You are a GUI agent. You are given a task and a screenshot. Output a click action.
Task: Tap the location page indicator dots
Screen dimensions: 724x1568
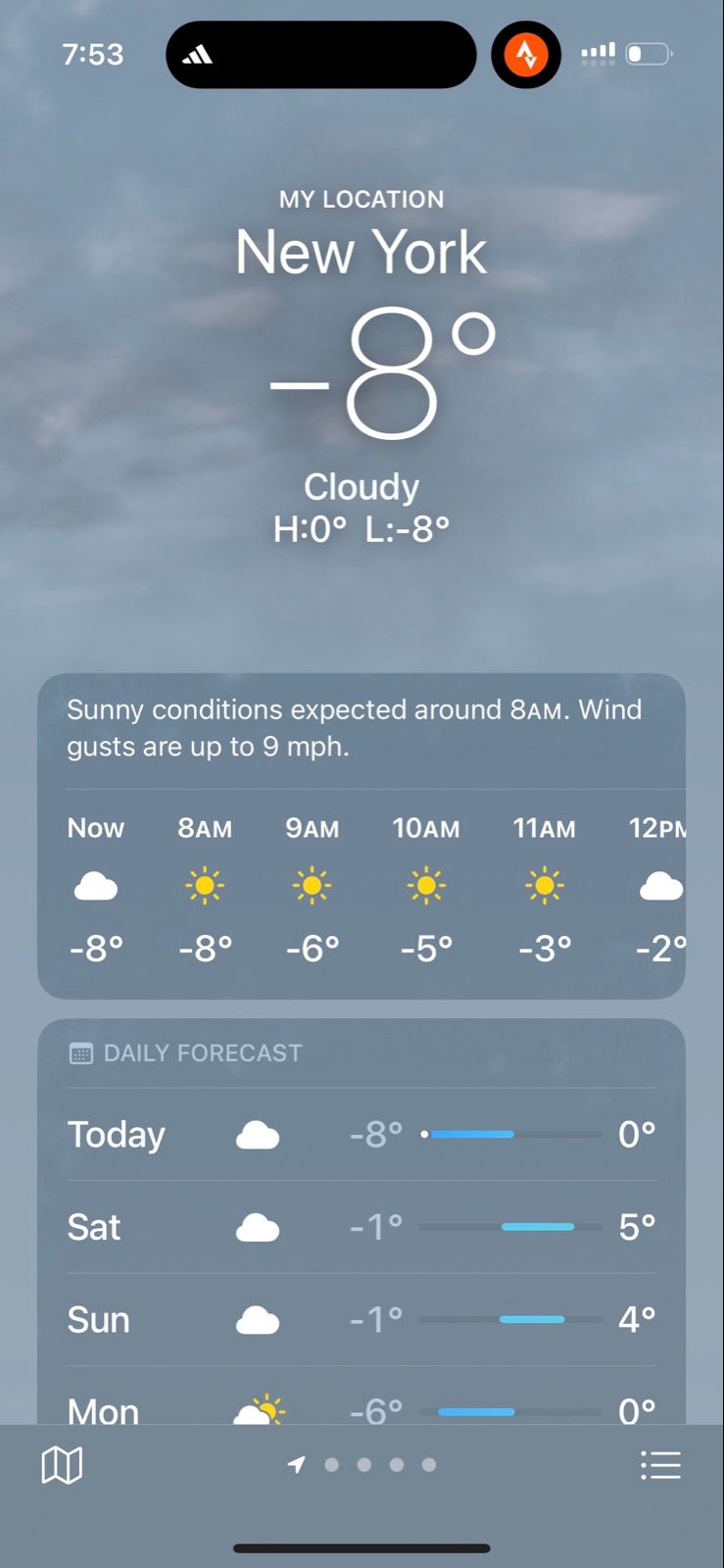pos(362,1465)
